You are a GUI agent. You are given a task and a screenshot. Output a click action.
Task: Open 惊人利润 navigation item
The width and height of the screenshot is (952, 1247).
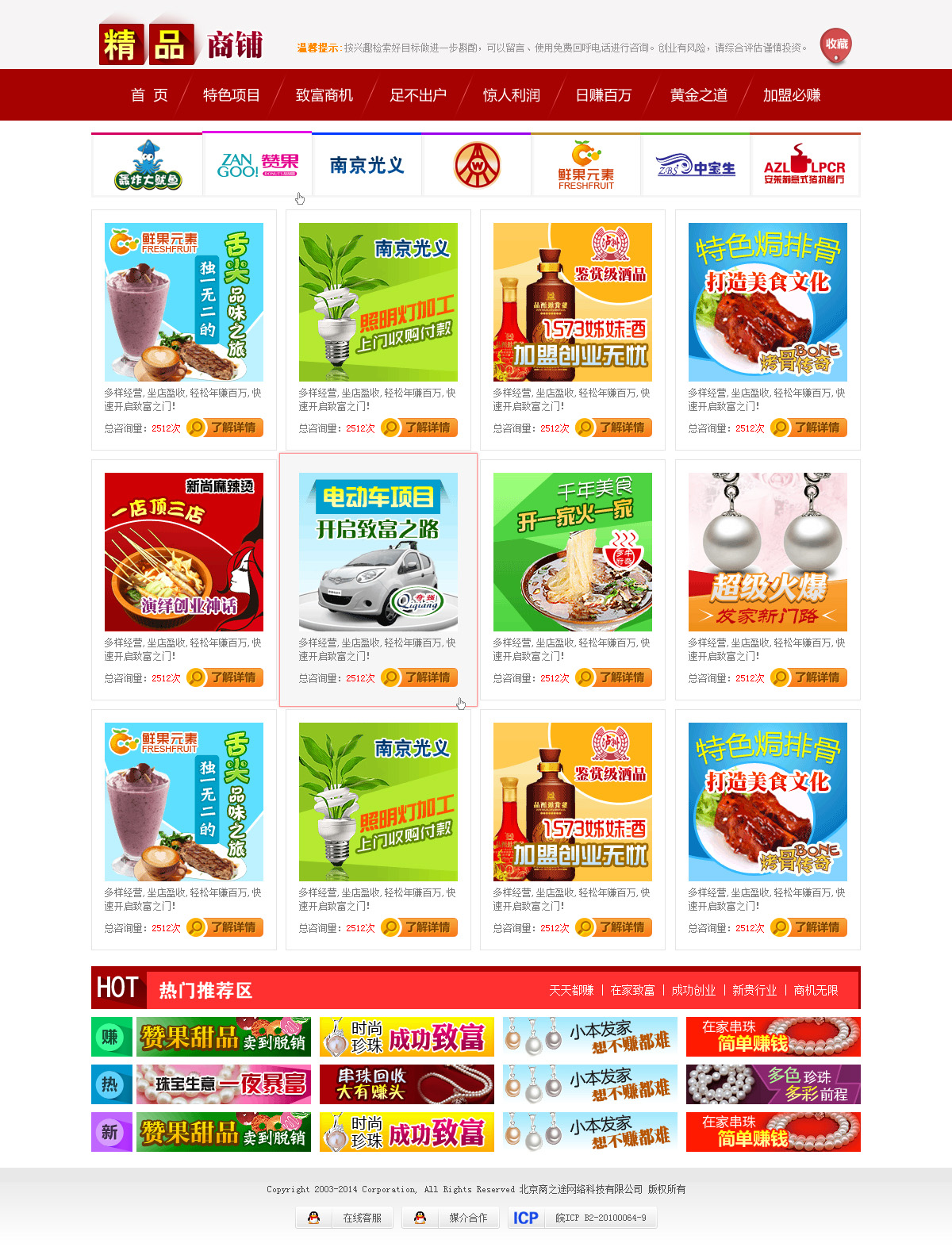[x=511, y=95]
